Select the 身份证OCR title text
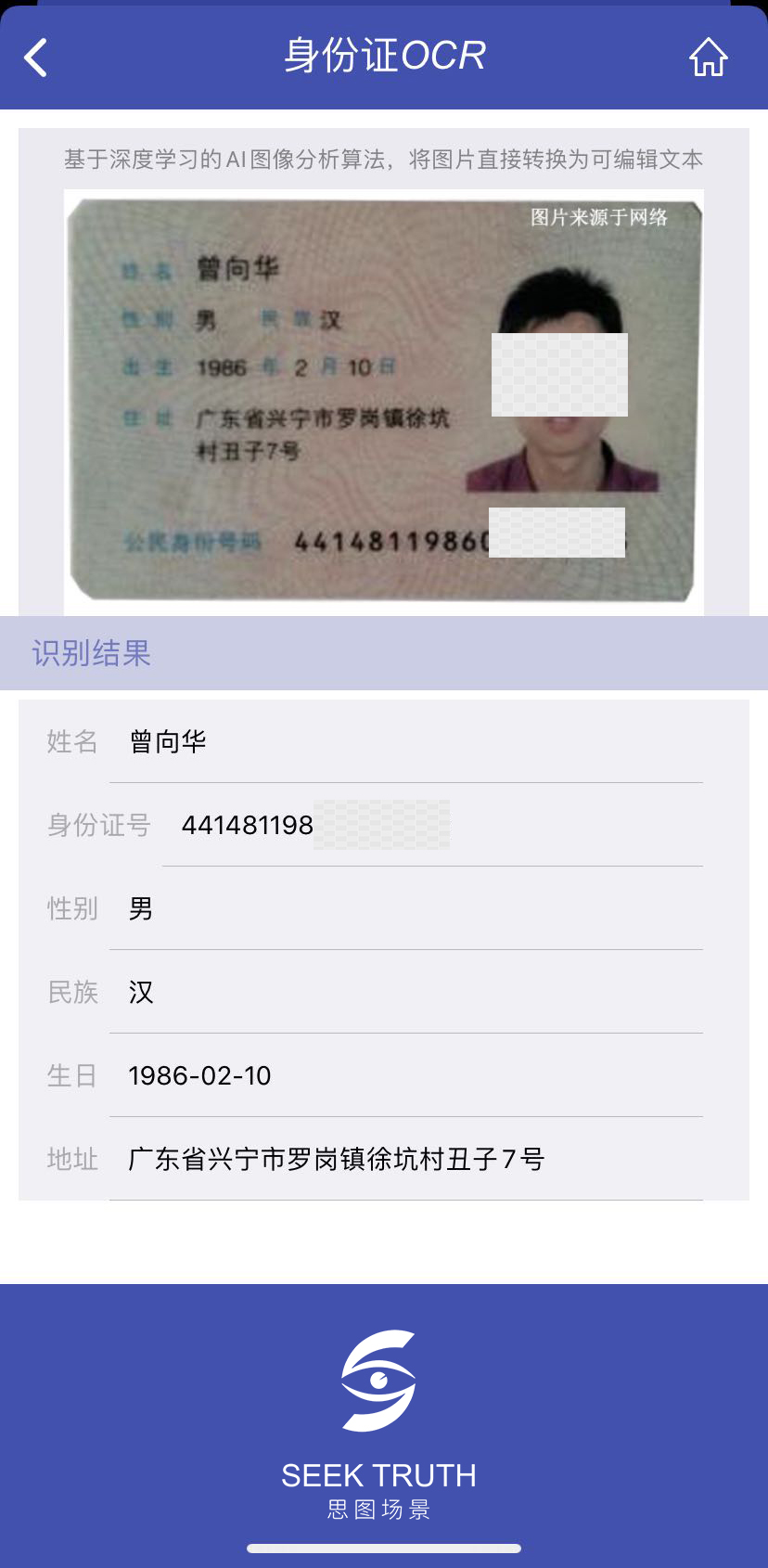Viewport: 768px width, 1568px height. click(383, 56)
